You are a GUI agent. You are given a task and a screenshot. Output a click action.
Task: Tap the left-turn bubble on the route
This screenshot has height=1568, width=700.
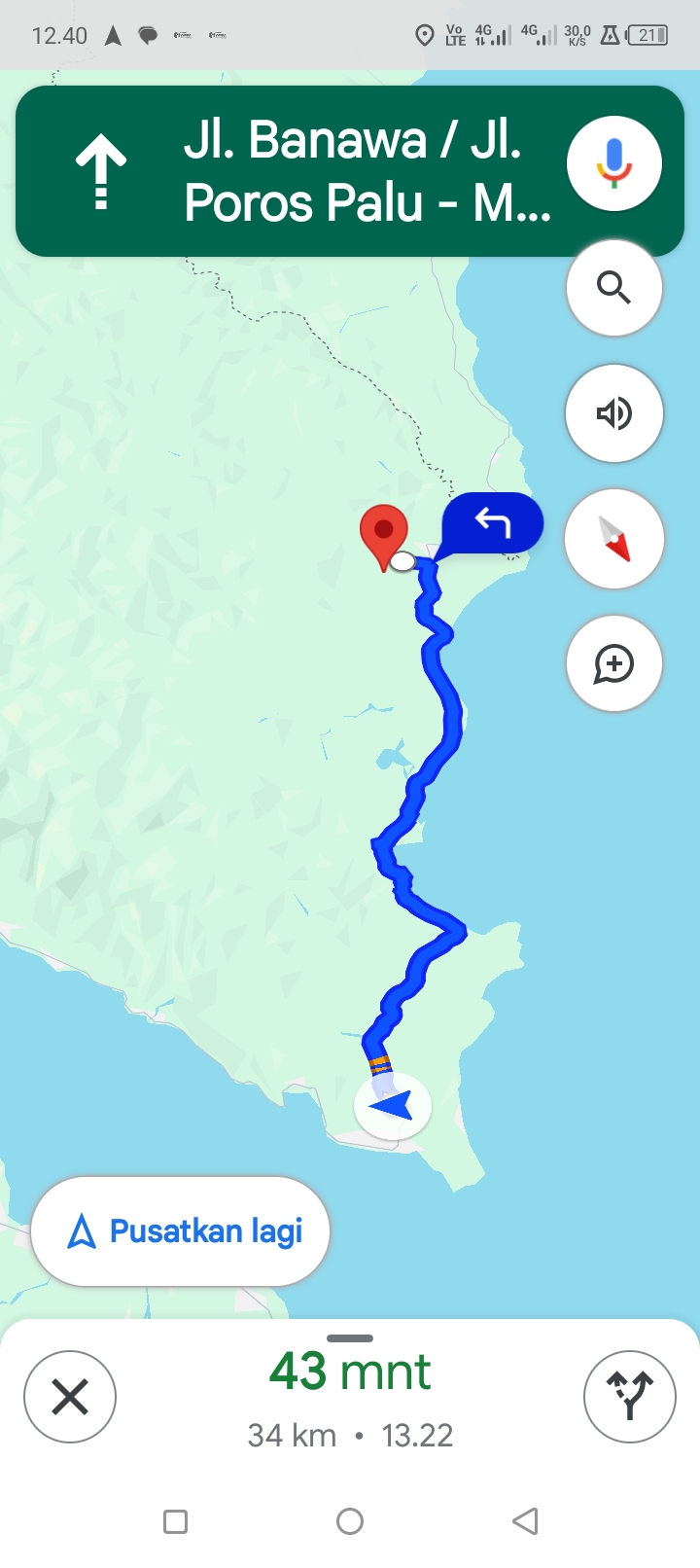[x=491, y=525]
